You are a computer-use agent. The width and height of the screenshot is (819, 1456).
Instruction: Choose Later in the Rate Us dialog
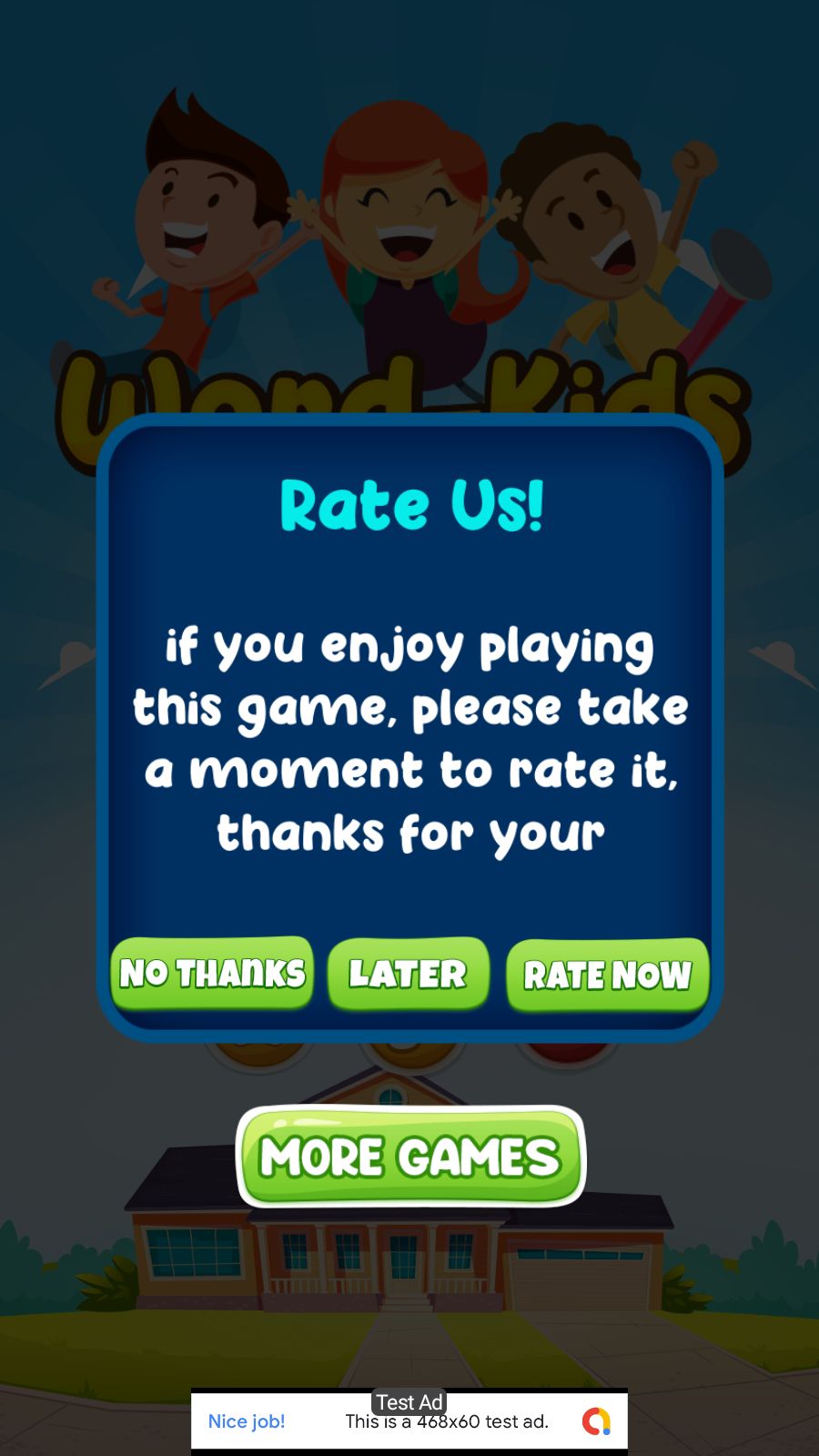pyautogui.click(x=408, y=973)
